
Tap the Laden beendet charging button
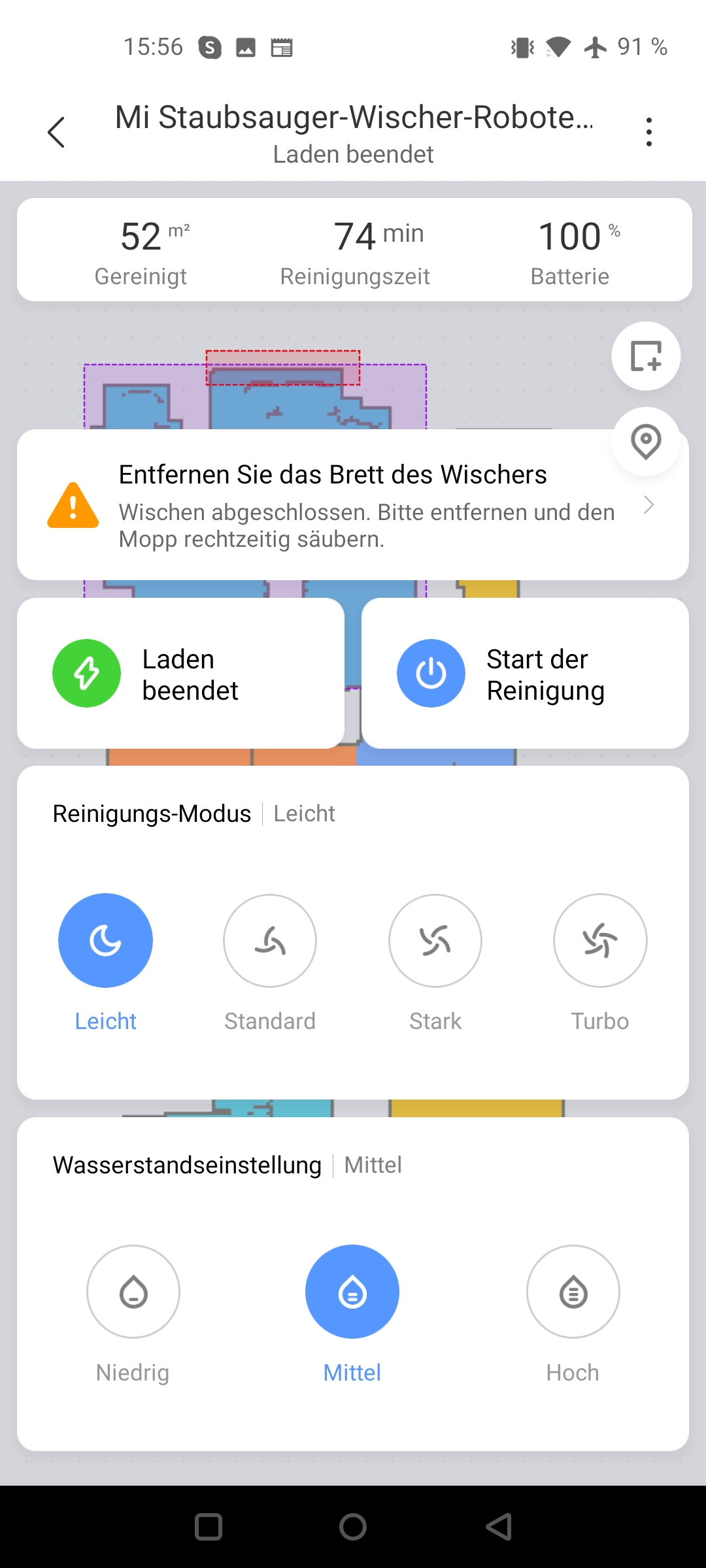[x=180, y=674]
